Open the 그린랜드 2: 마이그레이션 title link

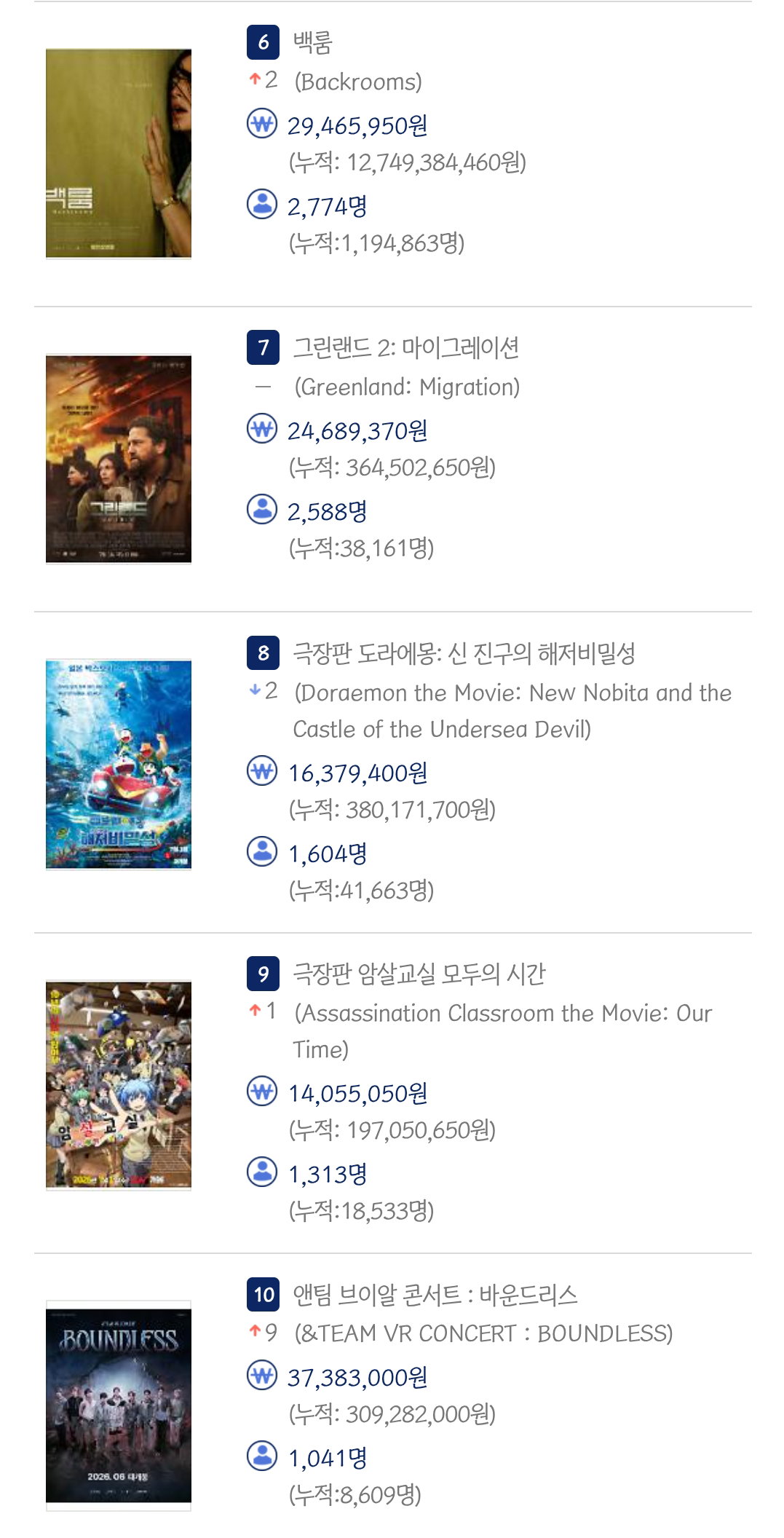(x=405, y=347)
